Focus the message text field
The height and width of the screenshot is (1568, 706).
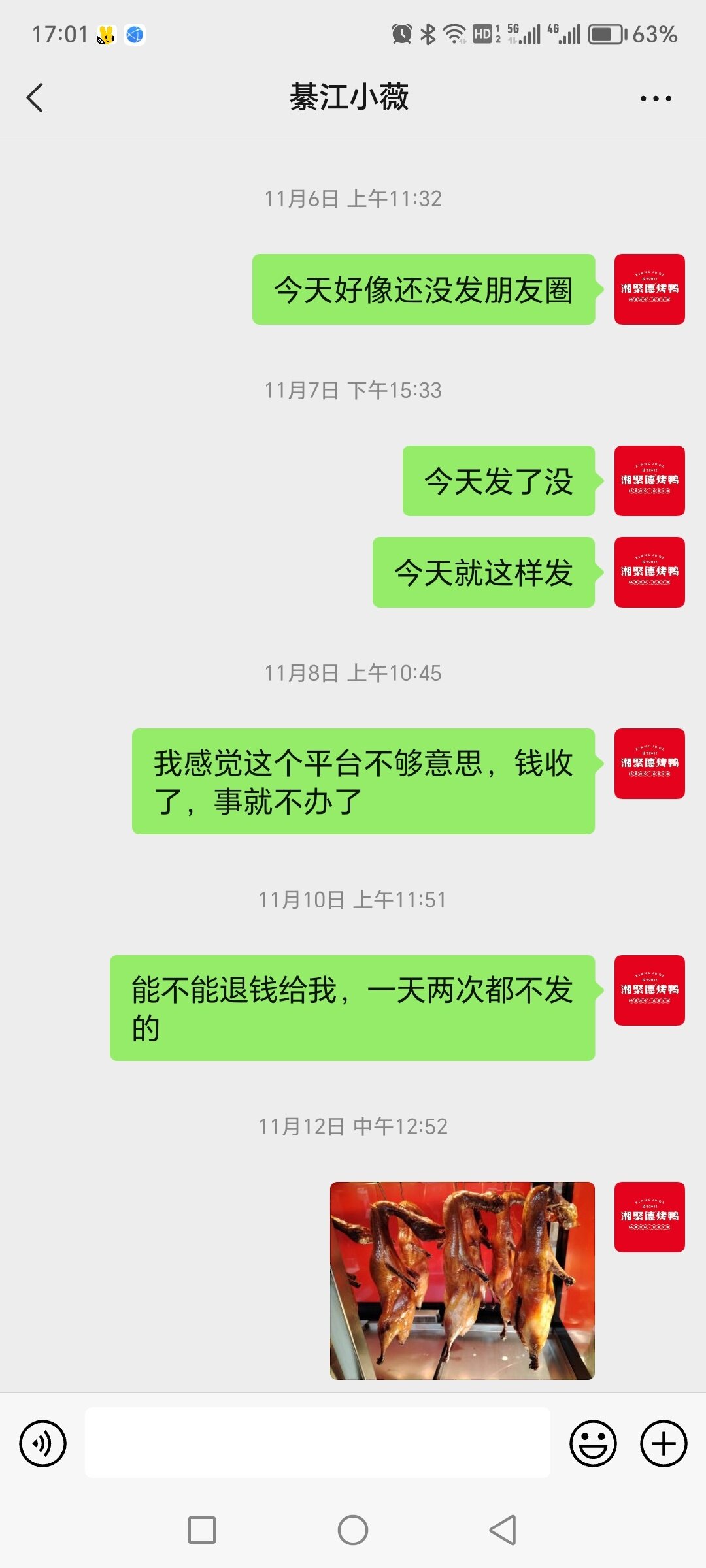coord(318,1443)
